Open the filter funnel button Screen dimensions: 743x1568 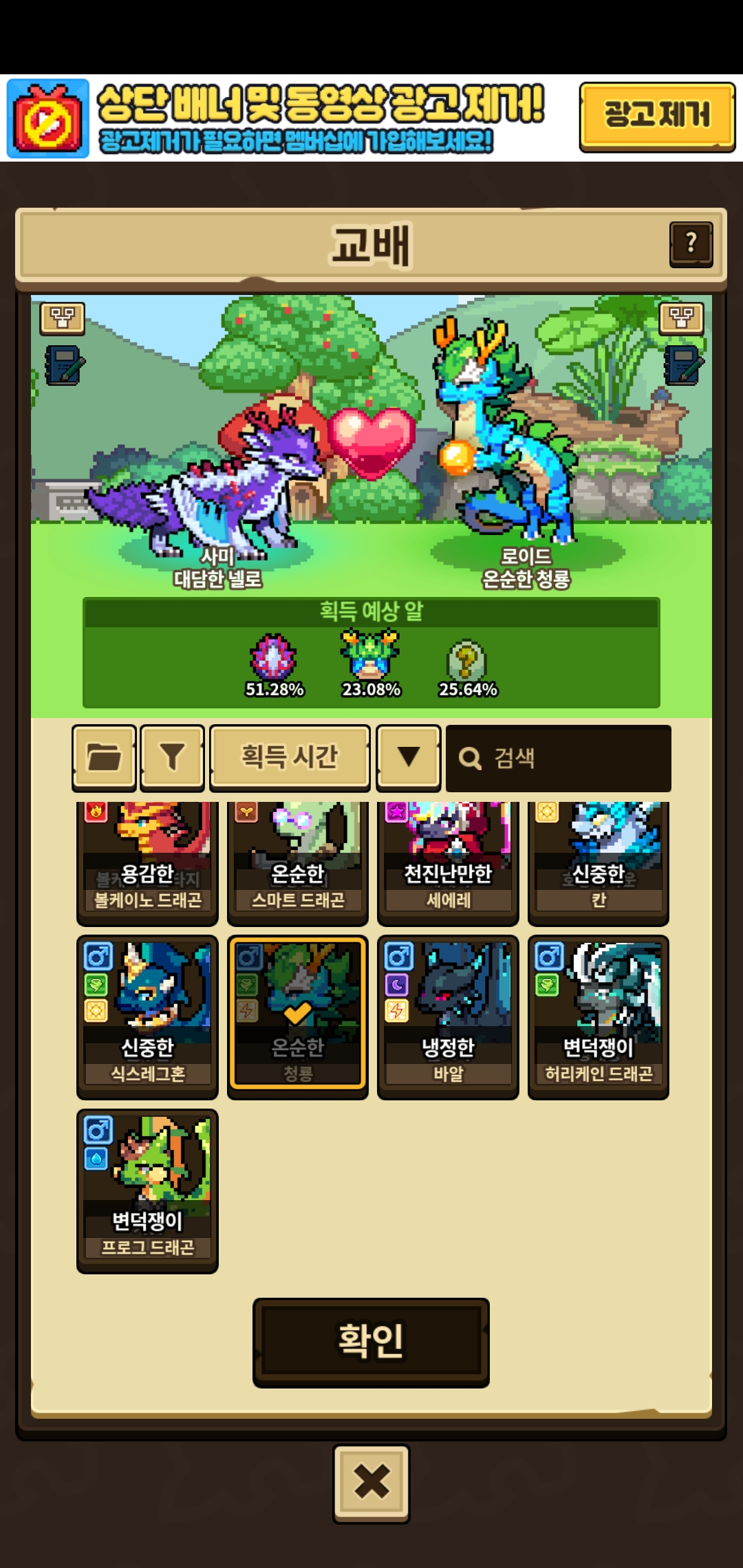pyautogui.click(x=172, y=758)
